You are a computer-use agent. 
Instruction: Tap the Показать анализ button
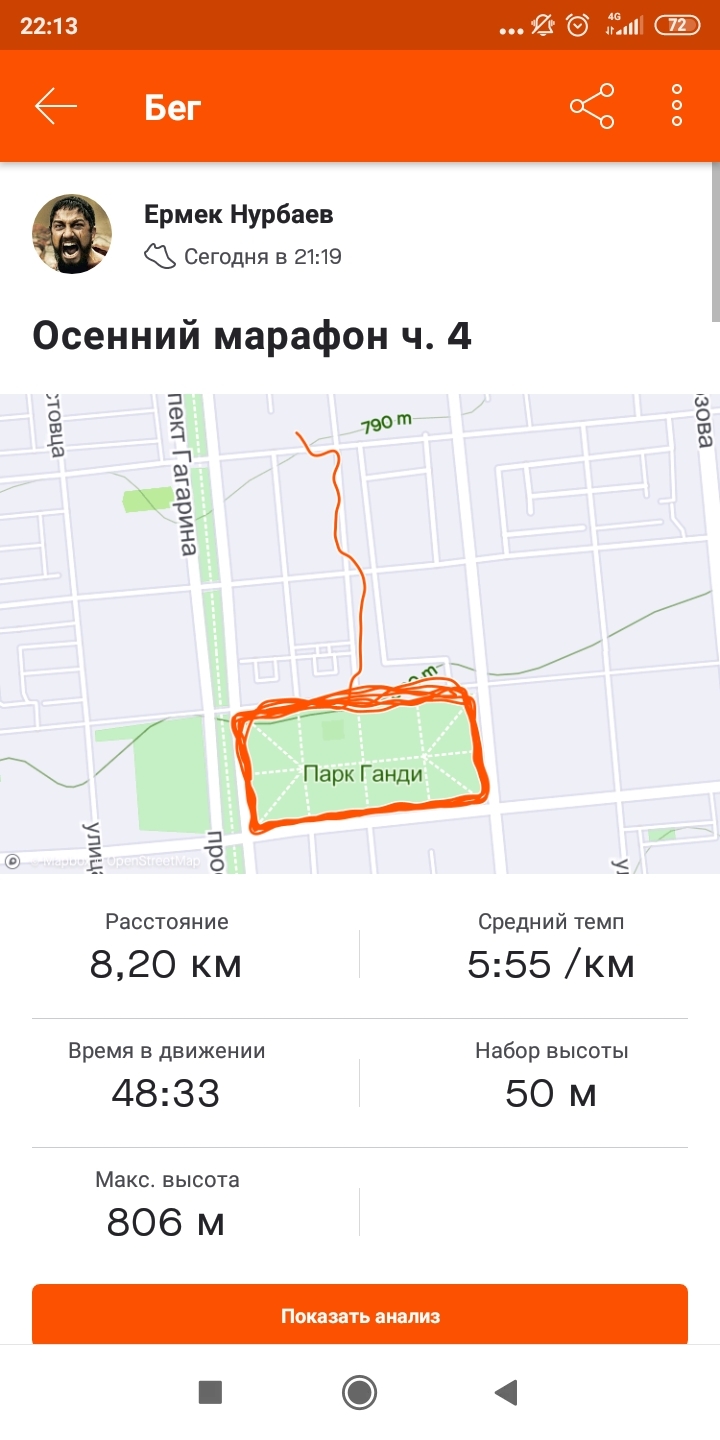[360, 1315]
